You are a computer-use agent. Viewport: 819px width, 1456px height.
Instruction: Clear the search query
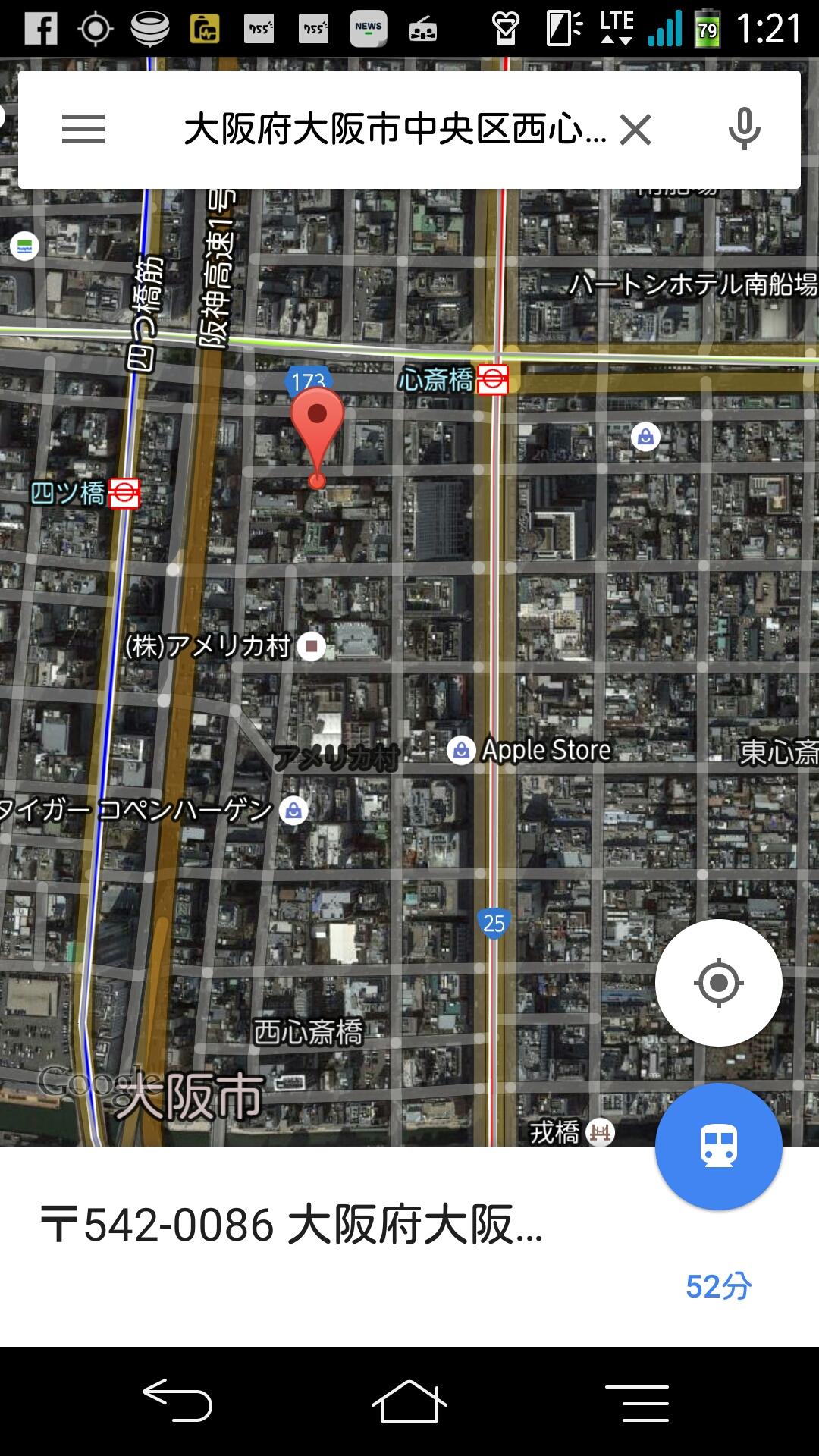click(x=635, y=130)
